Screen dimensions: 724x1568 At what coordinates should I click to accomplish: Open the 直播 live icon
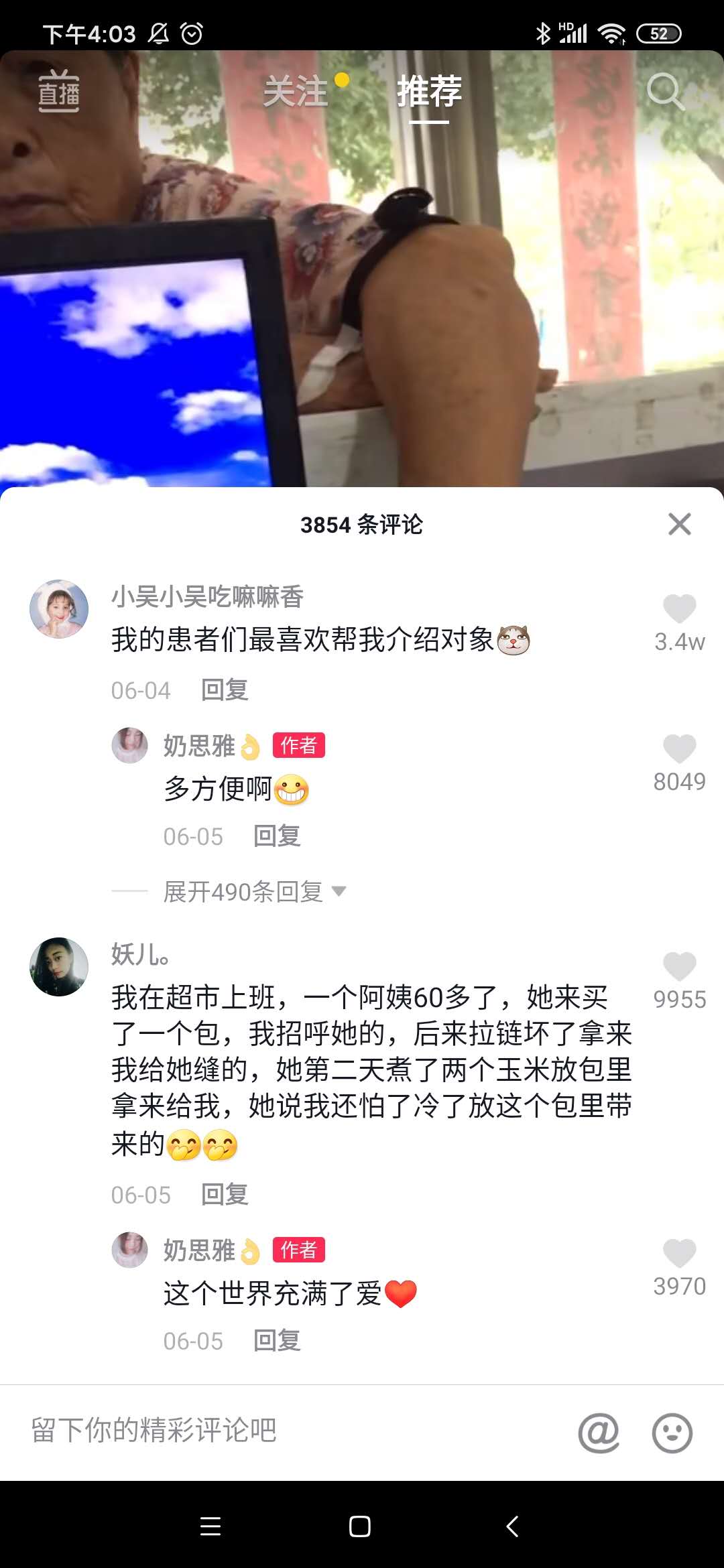58,91
